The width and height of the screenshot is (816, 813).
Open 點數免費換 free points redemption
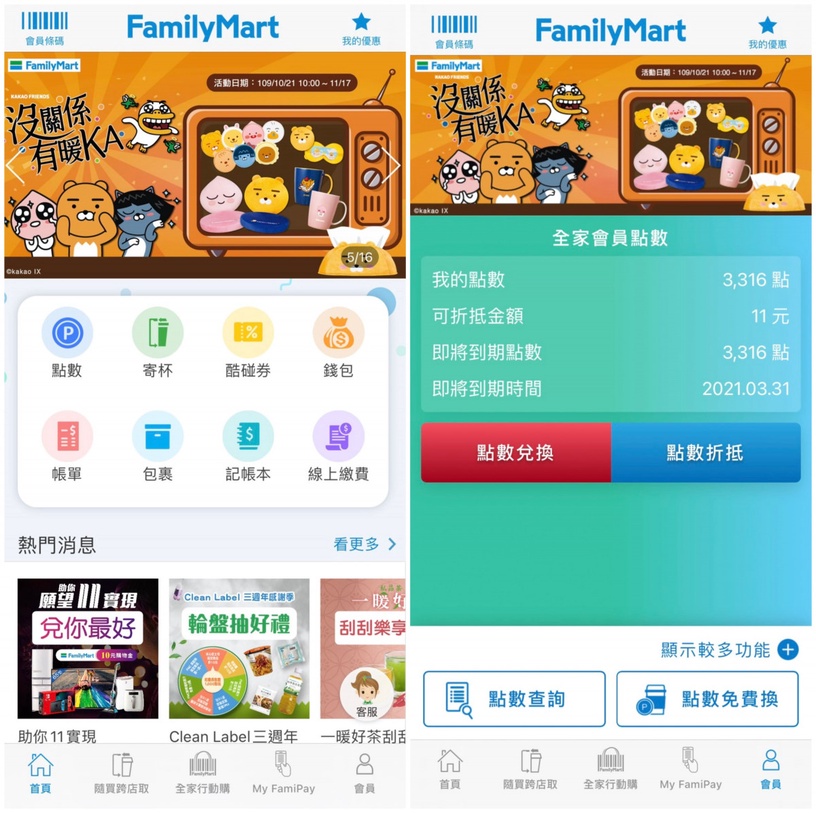tap(707, 698)
